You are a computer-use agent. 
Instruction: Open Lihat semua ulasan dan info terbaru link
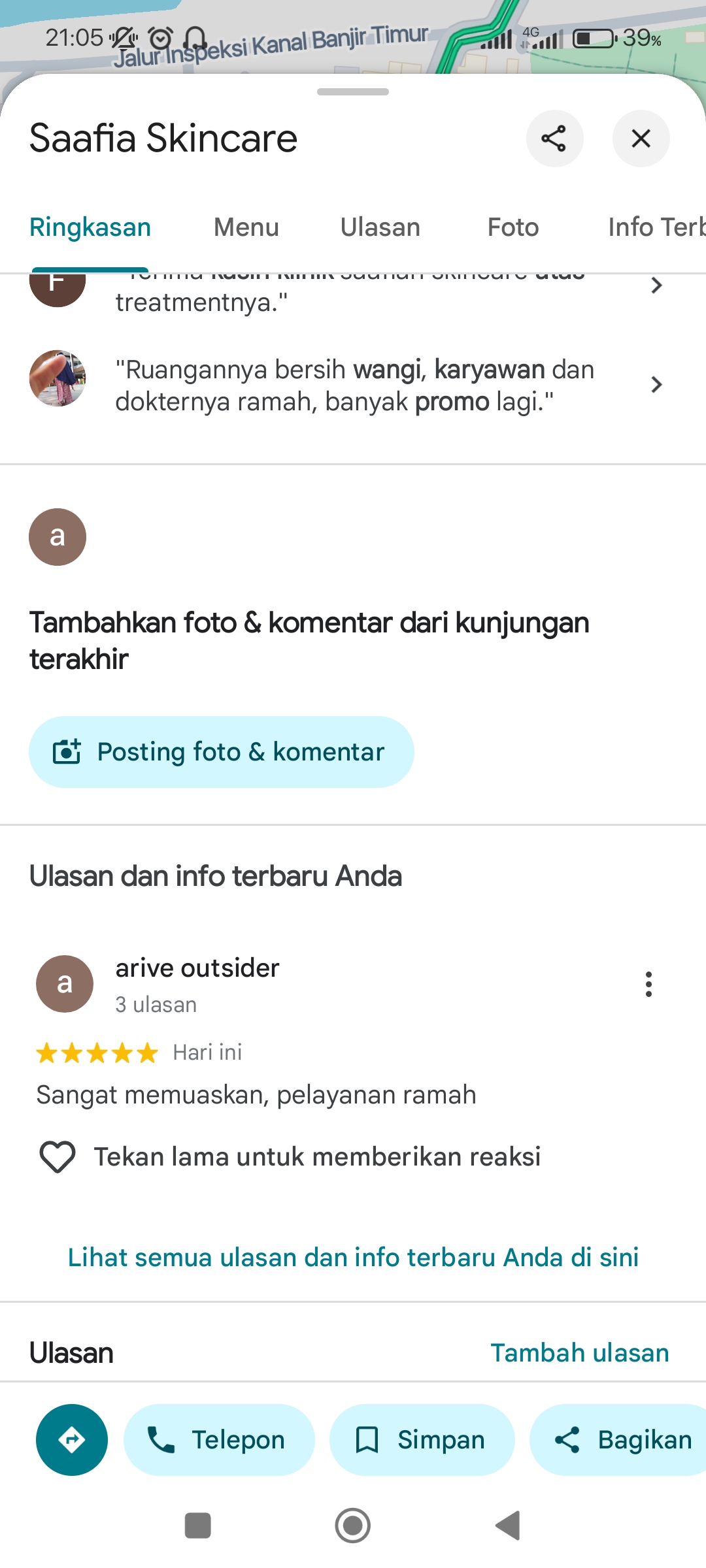tap(353, 1257)
